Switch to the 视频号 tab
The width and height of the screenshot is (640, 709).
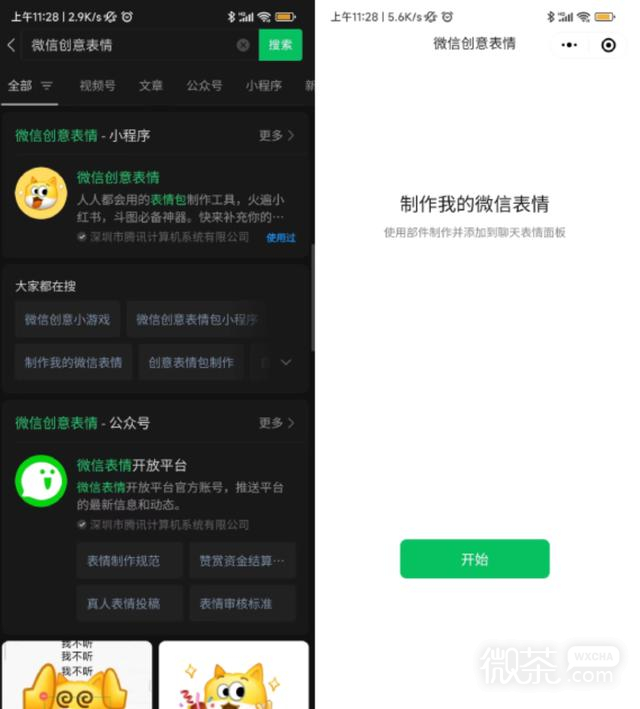pyautogui.click(x=97, y=85)
